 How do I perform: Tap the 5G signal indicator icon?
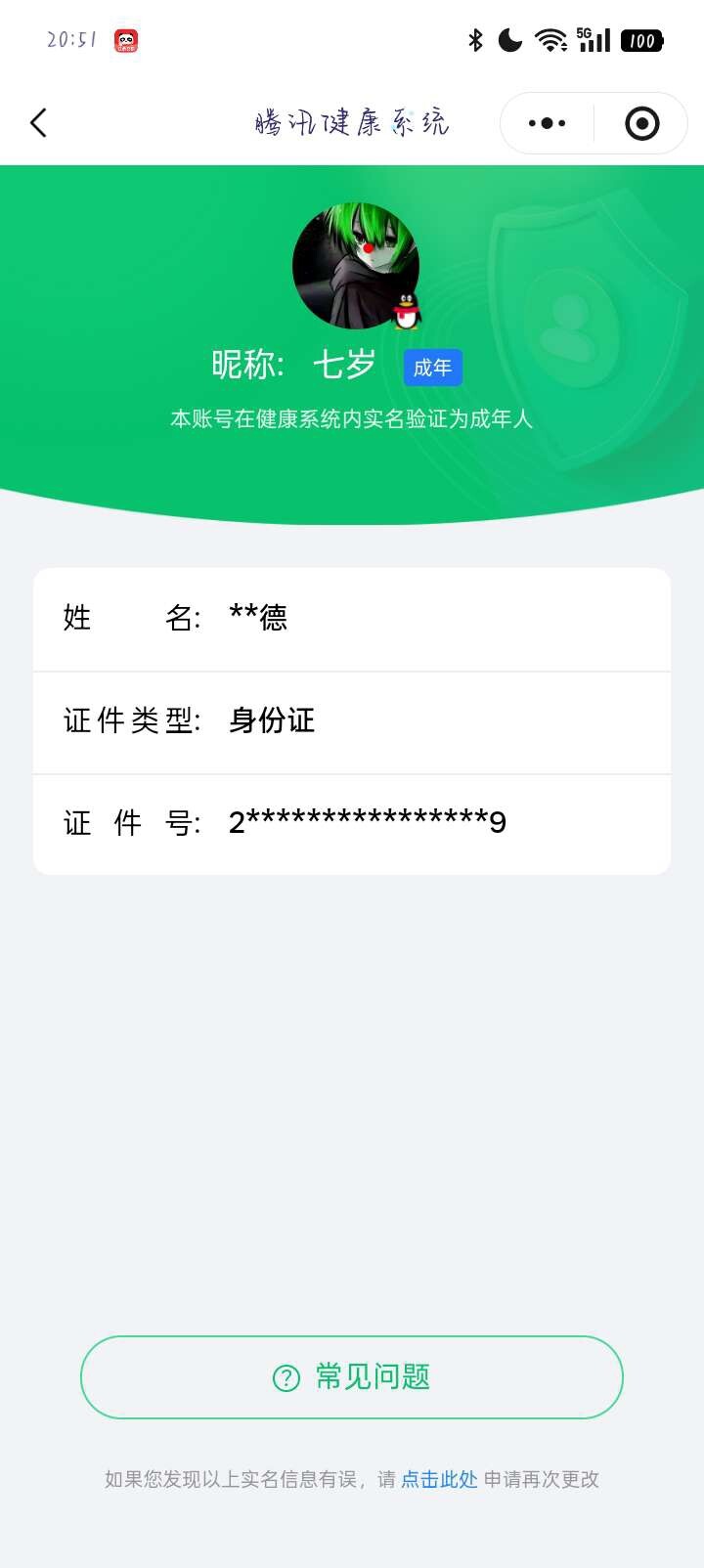pos(594,39)
